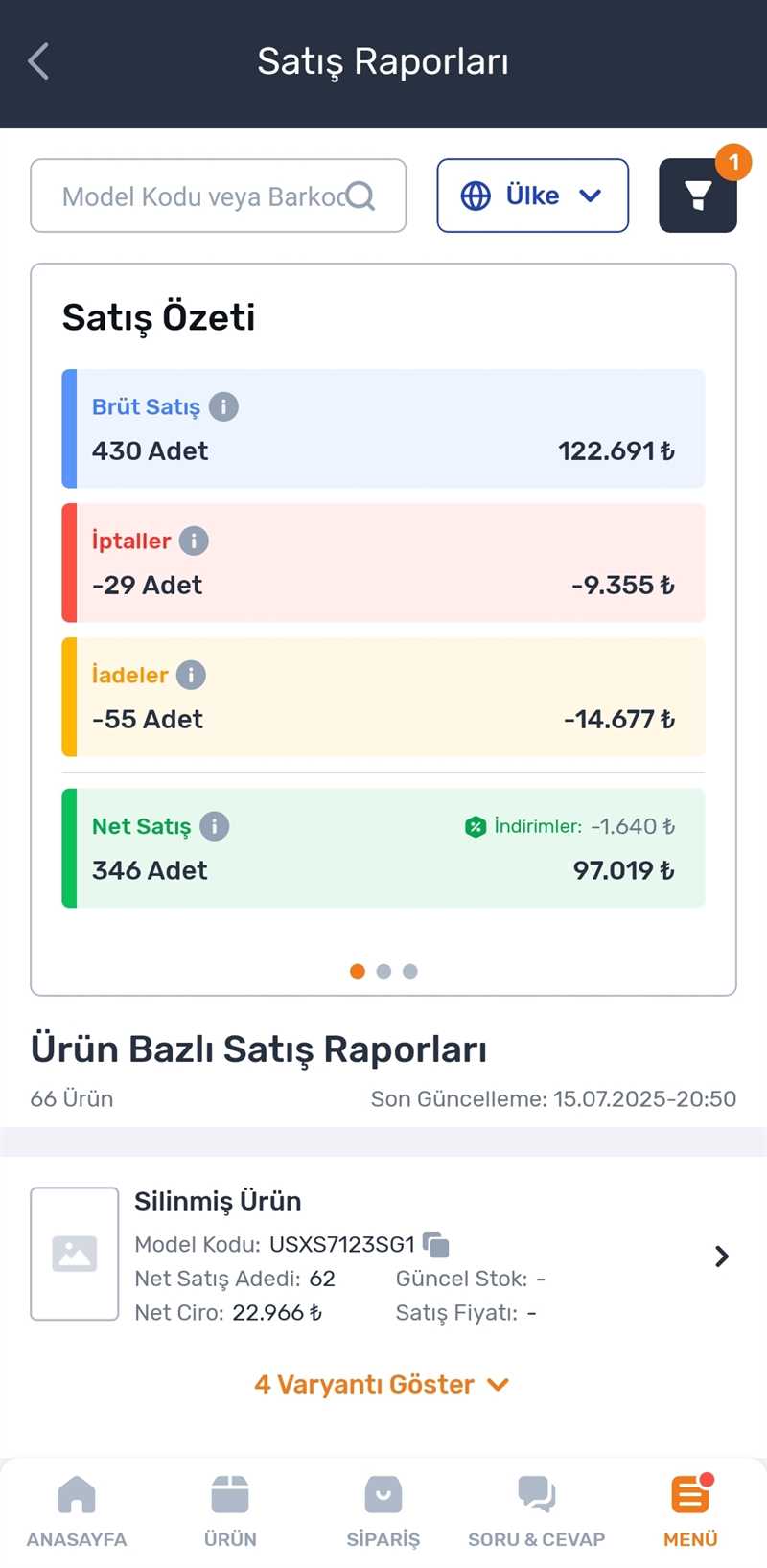Show info about Net Satış

coord(214,826)
